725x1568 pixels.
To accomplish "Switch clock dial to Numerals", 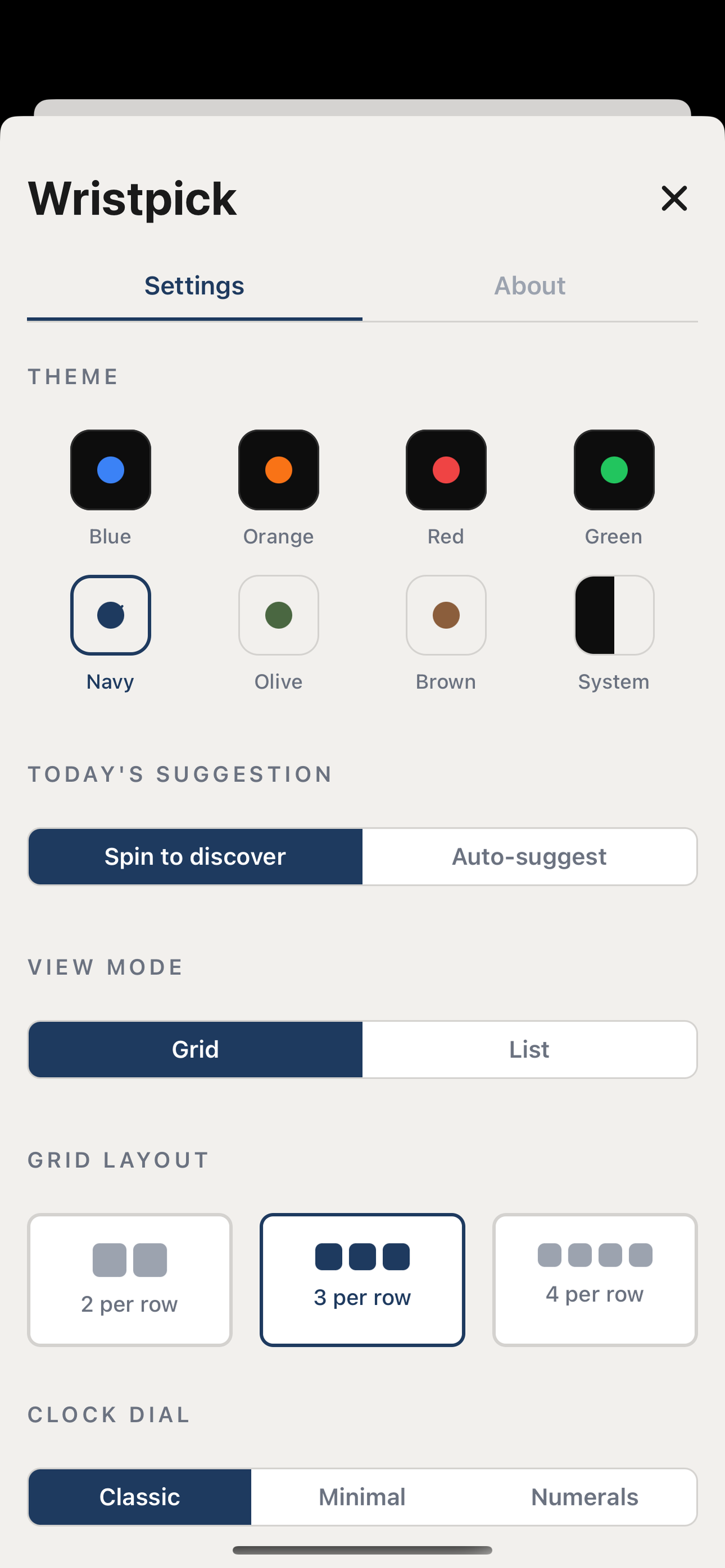I will pyautogui.click(x=584, y=1497).
